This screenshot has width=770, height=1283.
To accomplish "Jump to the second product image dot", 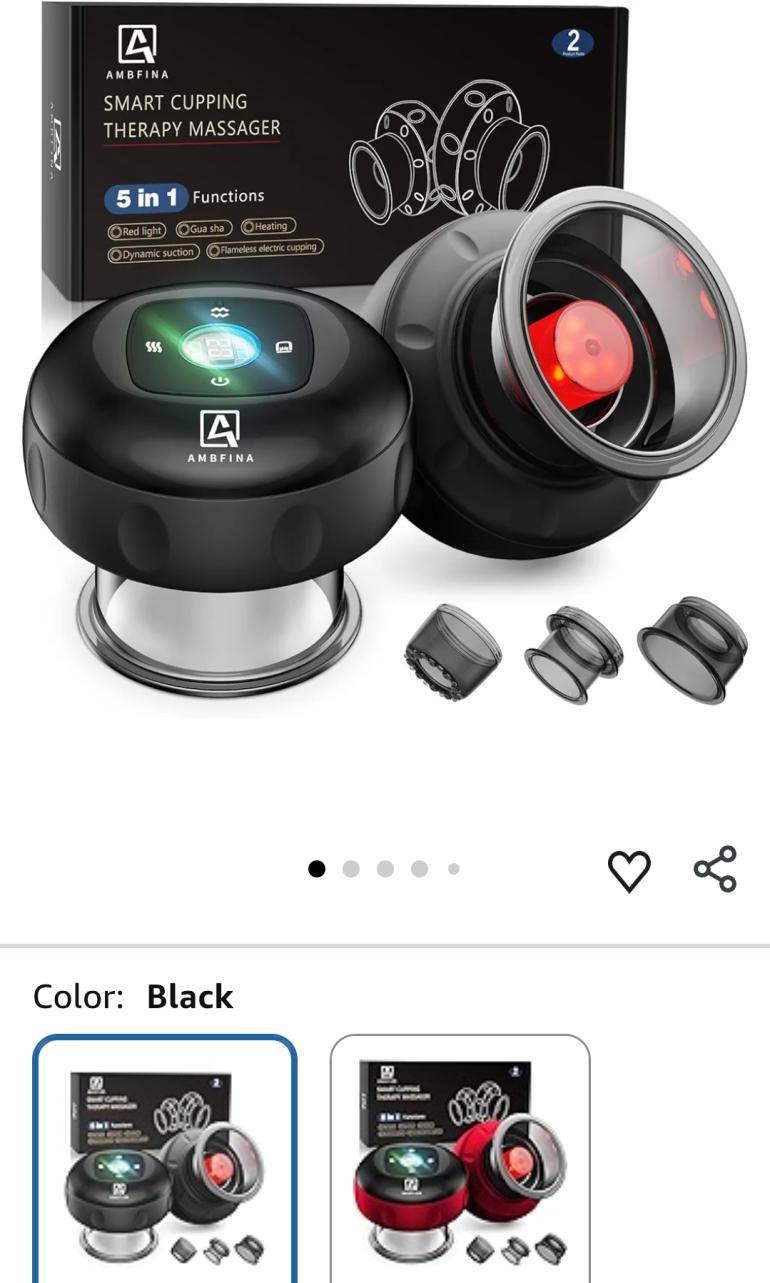I will 351,869.
